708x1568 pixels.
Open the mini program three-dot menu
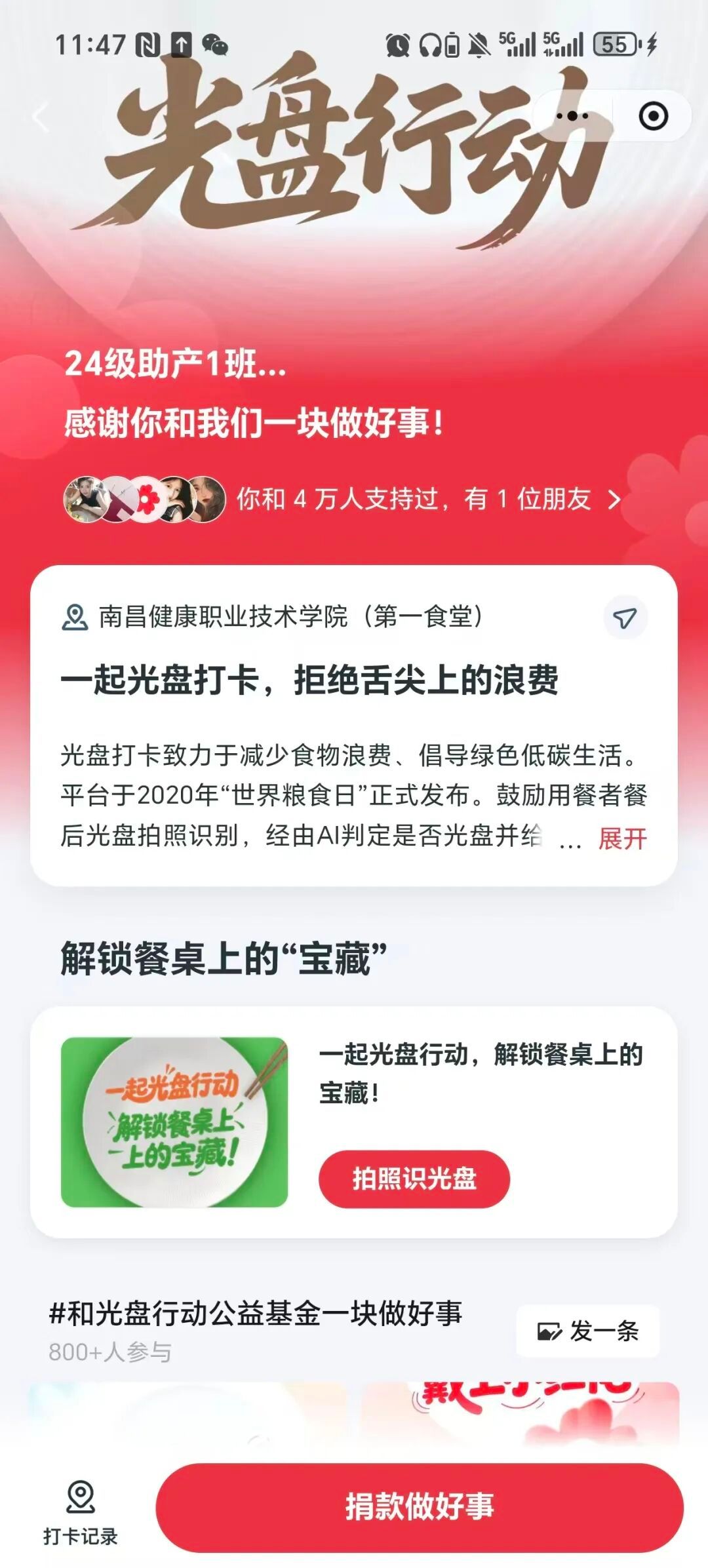tap(572, 117)
